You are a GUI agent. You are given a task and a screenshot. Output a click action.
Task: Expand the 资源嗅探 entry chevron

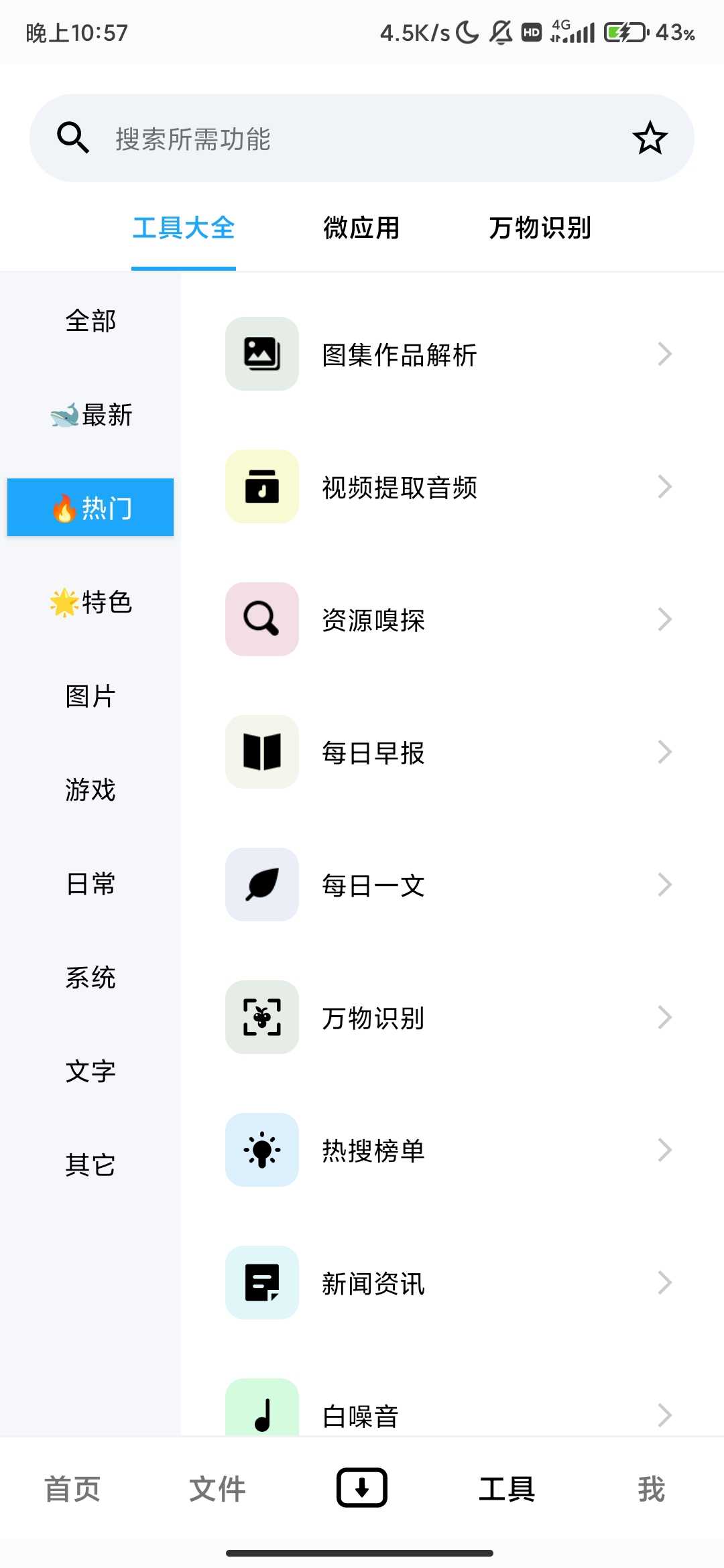tap(664, 619)
